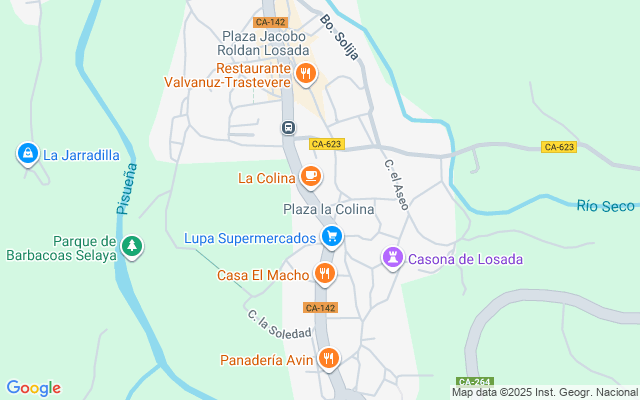Open Casa El Macho restaurant pin

coord(325,273)
